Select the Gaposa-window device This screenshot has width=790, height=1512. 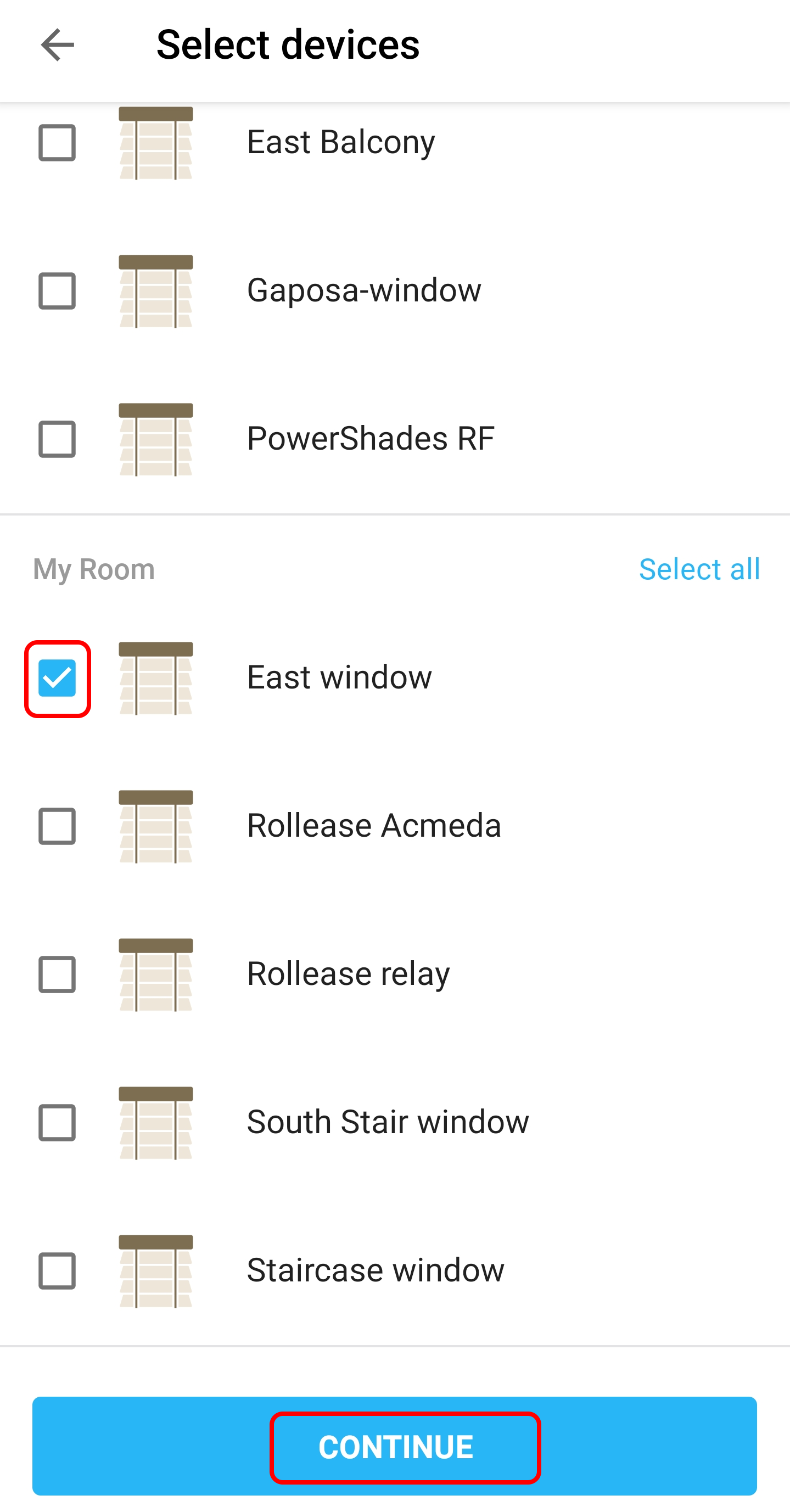[395, 290]
